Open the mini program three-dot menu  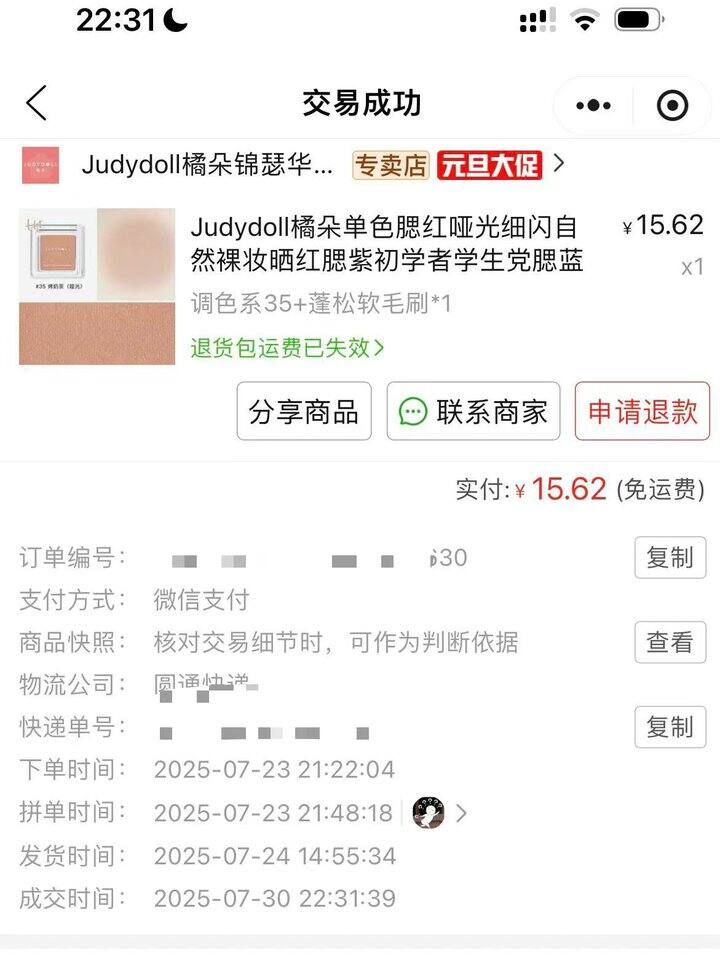click(x=593, y=105)
